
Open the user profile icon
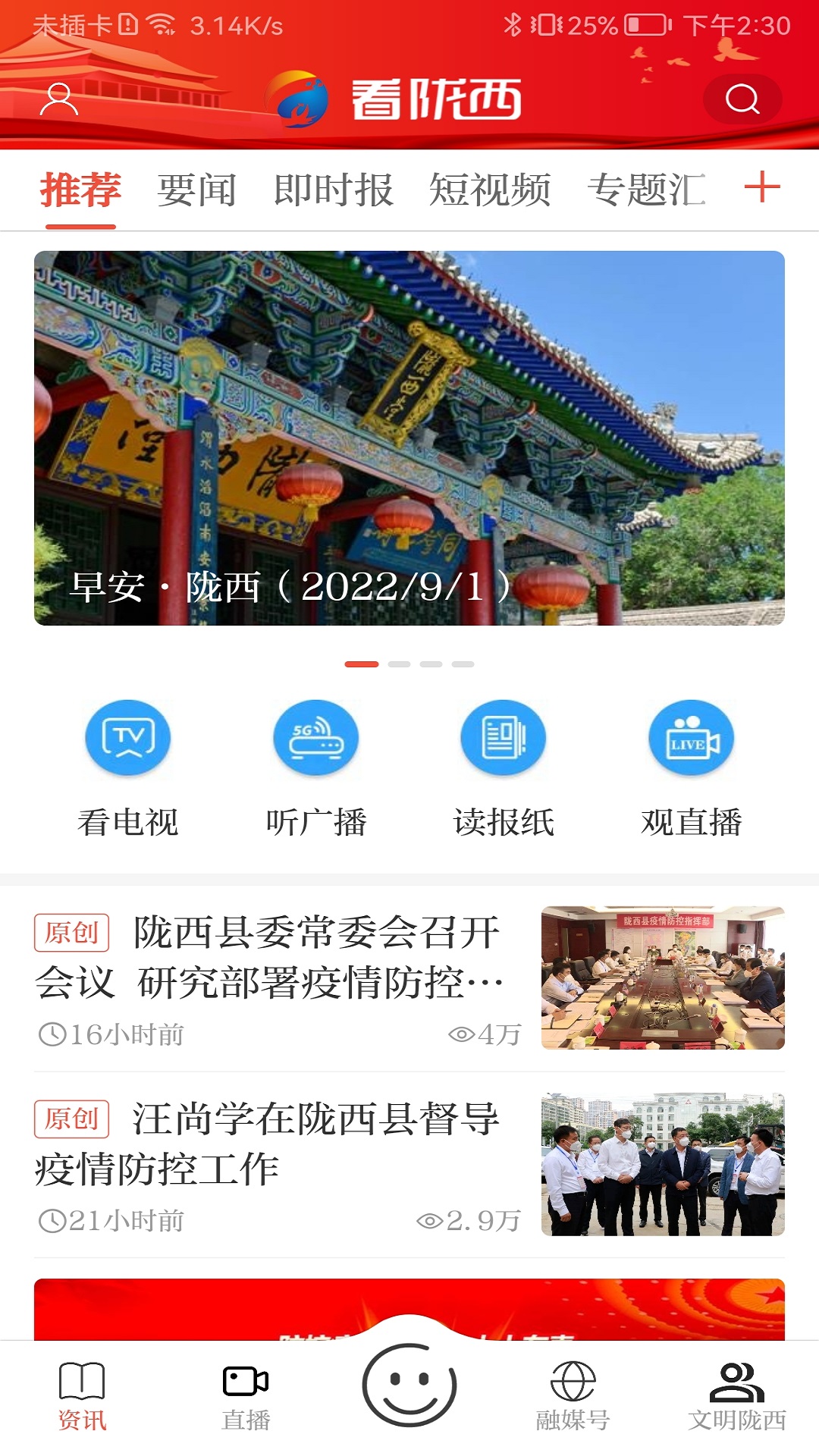pyautogui.click(x=61, y=97)
